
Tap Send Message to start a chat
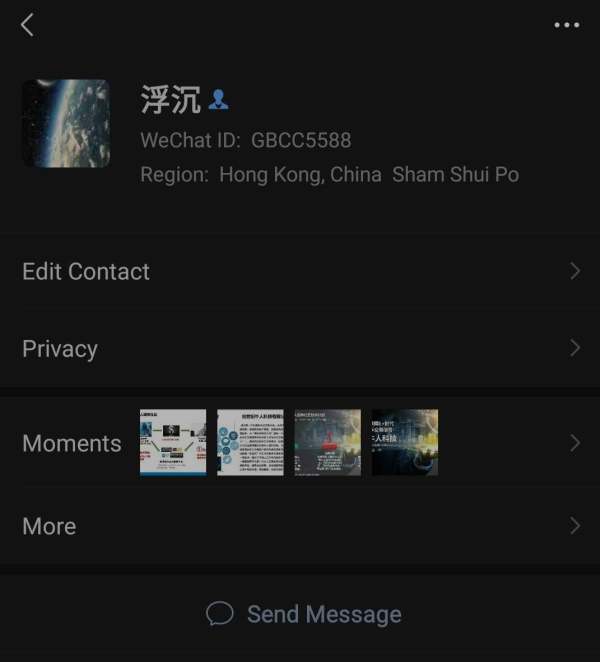click(303, 614)
